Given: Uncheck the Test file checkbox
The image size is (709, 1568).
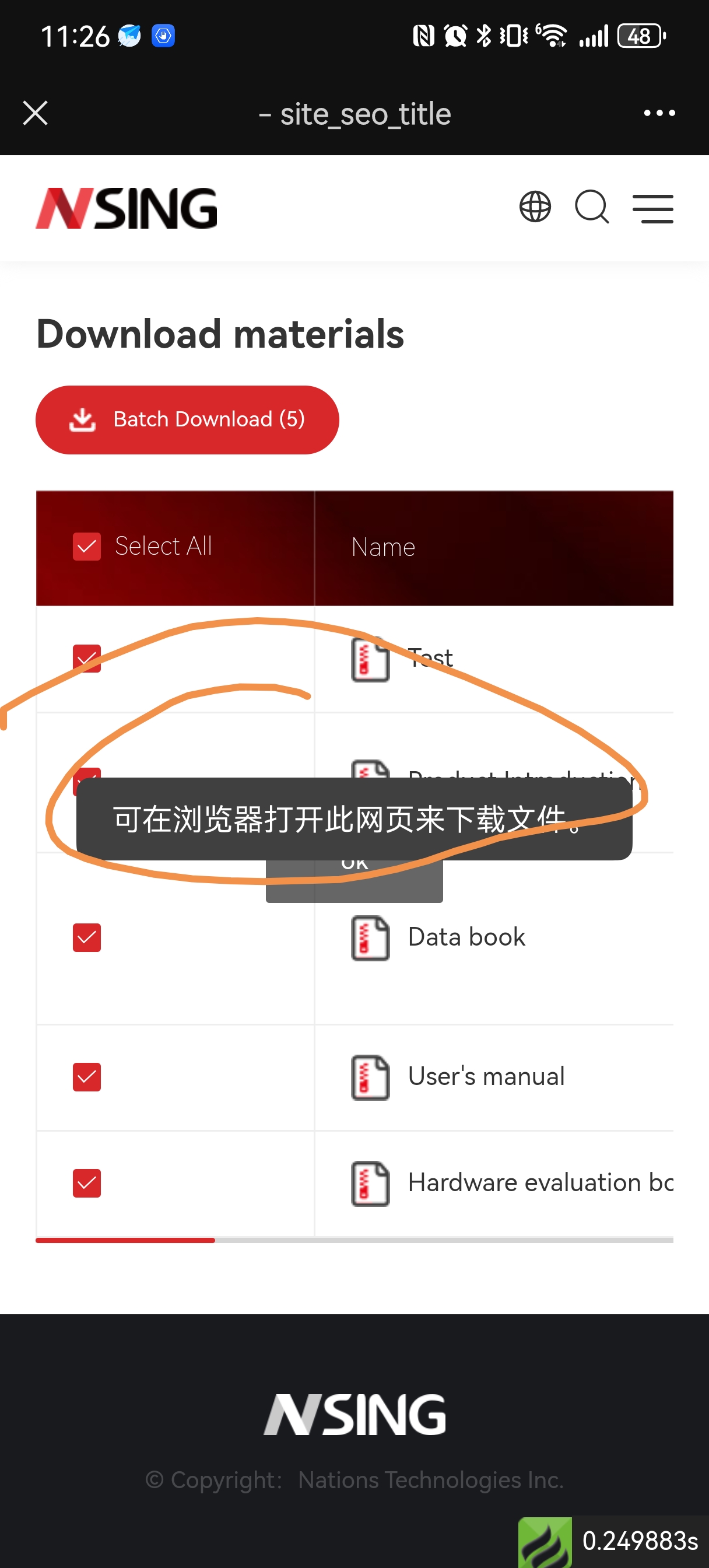Looking at the screenshot, I should (x=87, y=658).
